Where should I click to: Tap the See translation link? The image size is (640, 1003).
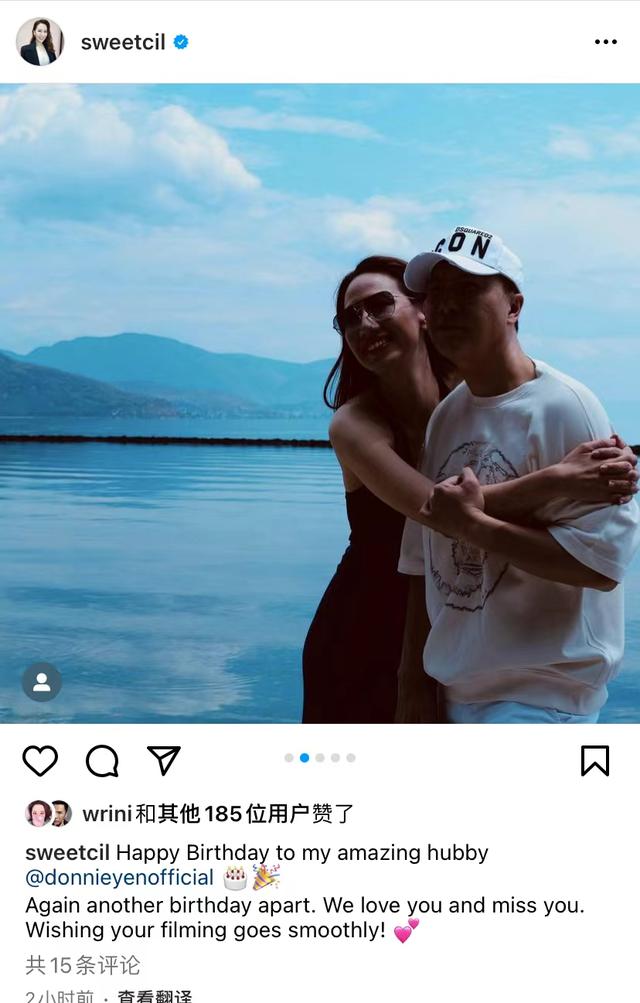(x=154, y=996)
